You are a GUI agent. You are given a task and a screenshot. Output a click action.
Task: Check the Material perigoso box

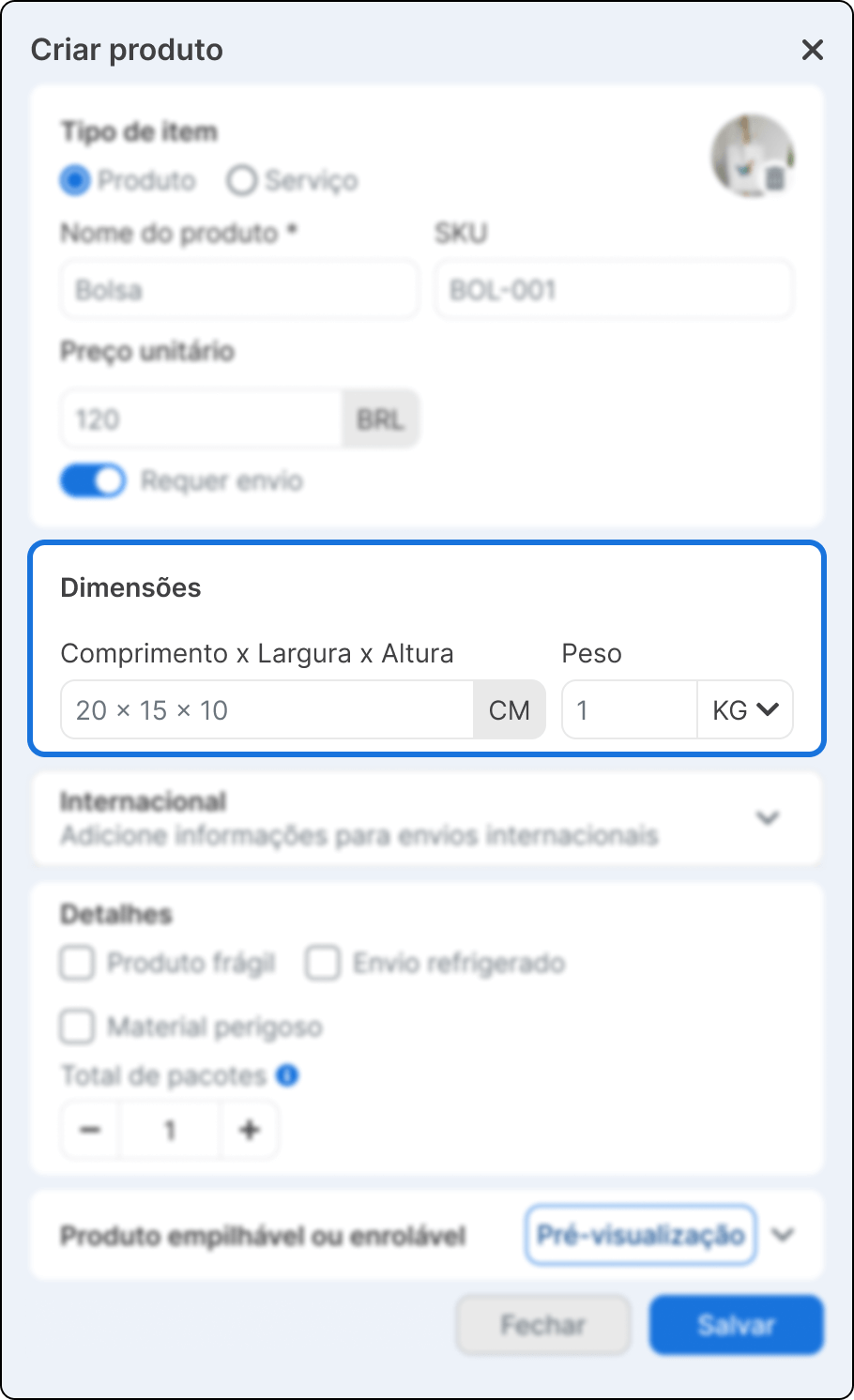coord(78,1027)
